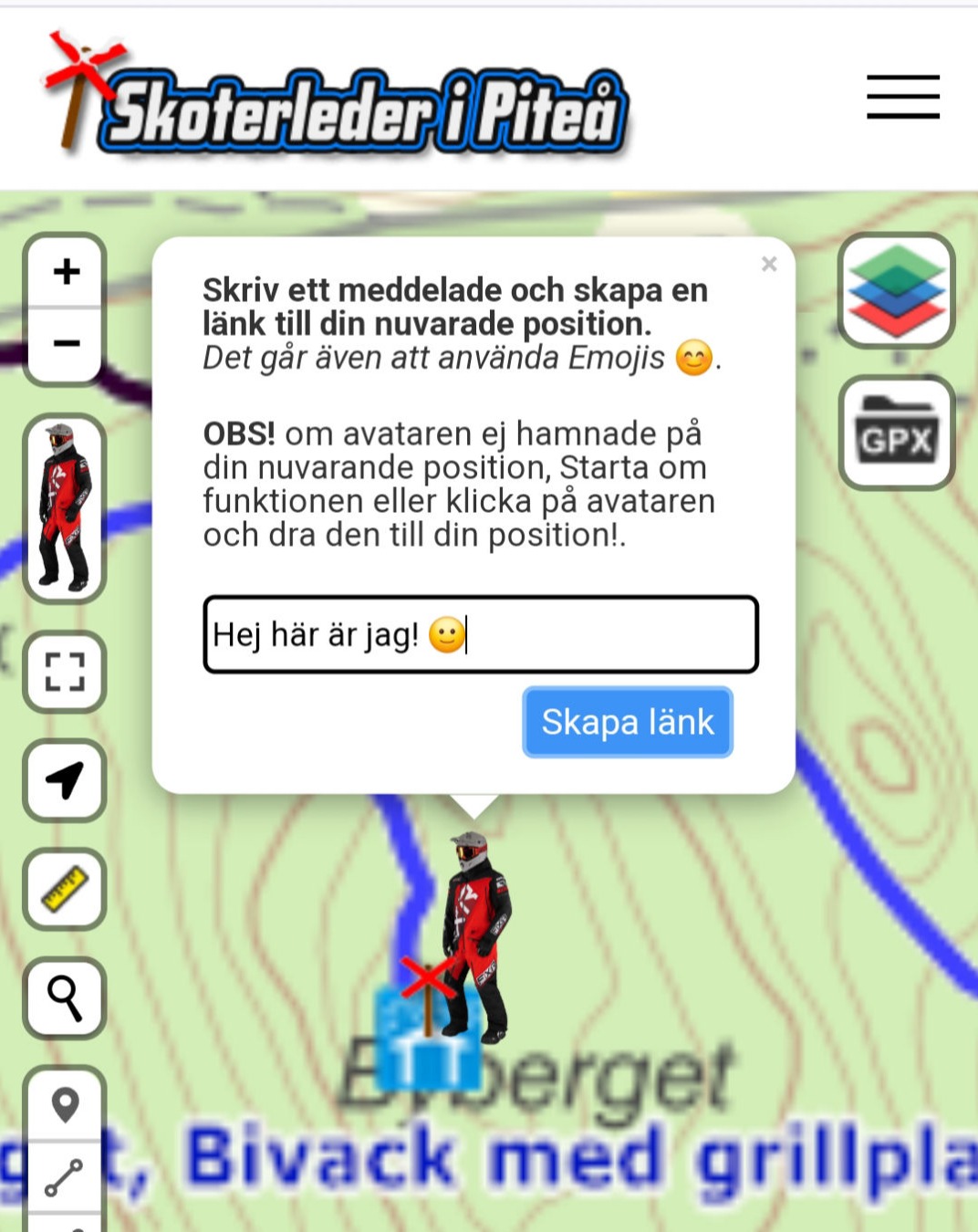Tap the Skapa länk button
This screenshot has height=1232, width=978.
[x=628, y=722]
